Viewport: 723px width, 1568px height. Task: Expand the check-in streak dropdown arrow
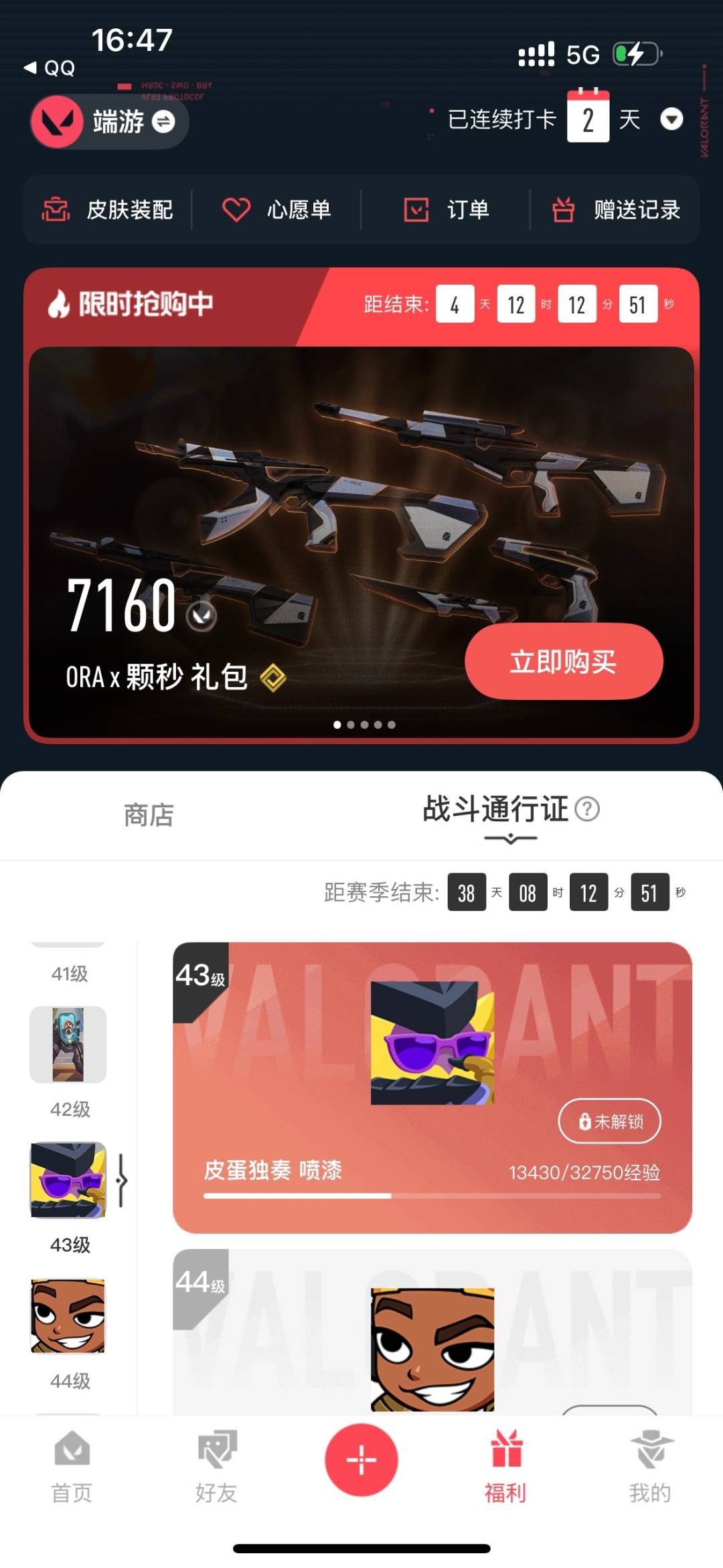point(672,119)
